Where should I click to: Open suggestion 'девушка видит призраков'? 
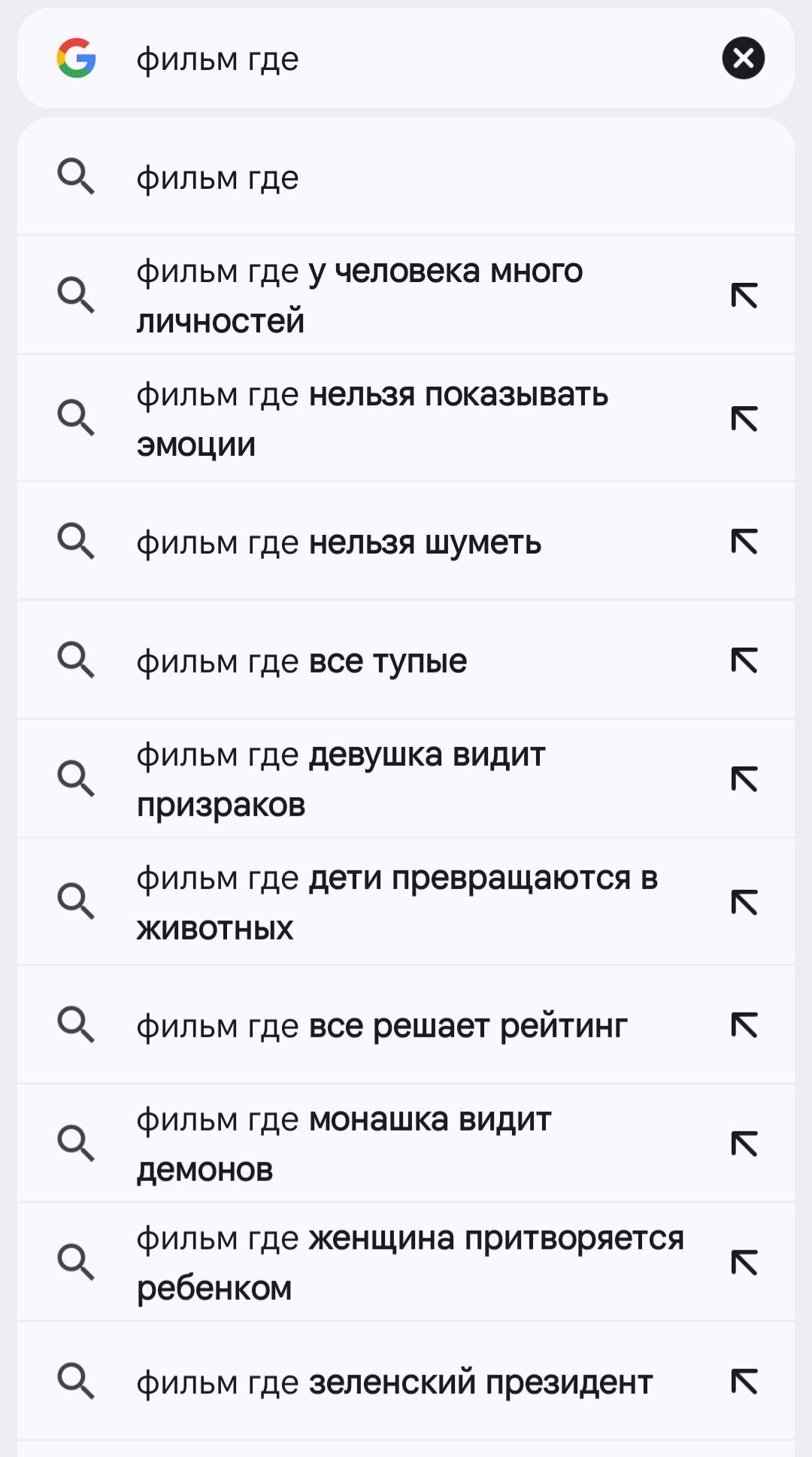coord(341,779)
